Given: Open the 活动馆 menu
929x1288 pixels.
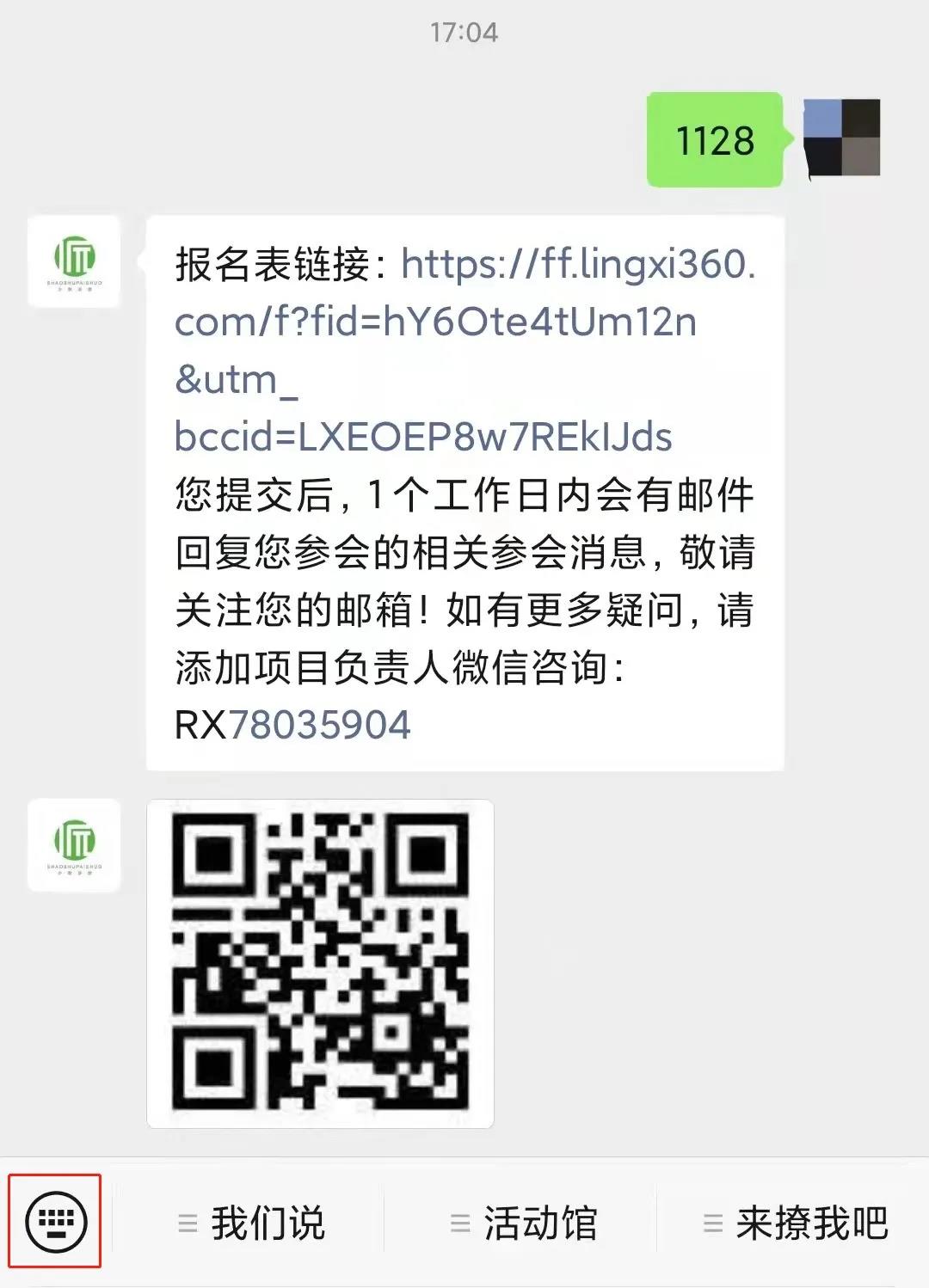Looking at the screenshot, I should point(523,1223).
